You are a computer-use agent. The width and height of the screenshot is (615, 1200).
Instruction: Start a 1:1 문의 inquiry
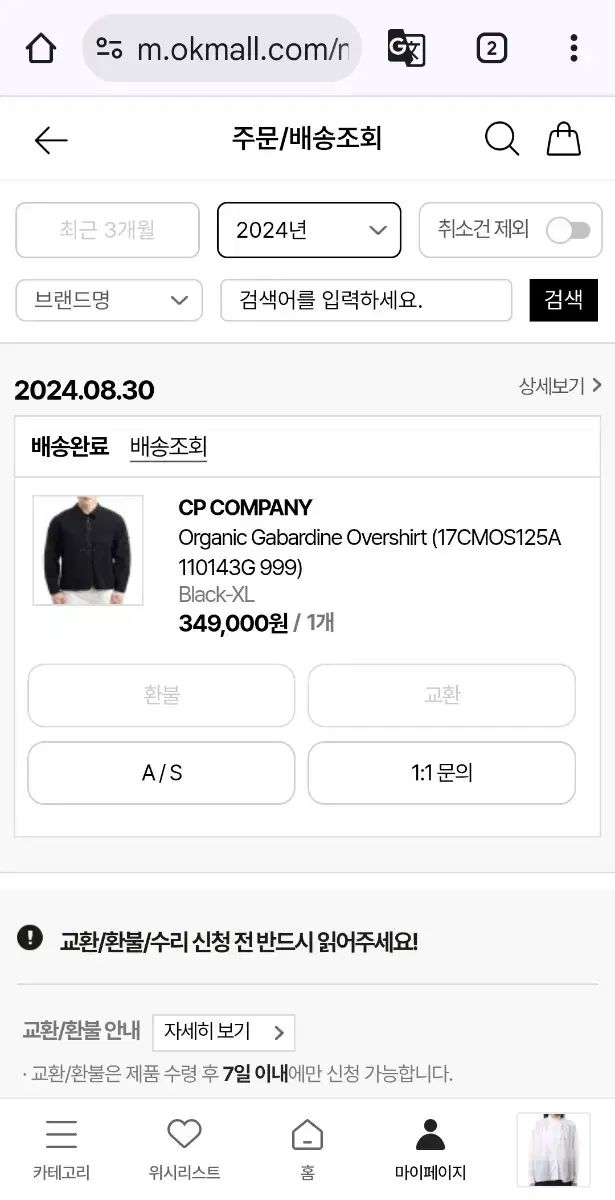(x=441, y=773)
